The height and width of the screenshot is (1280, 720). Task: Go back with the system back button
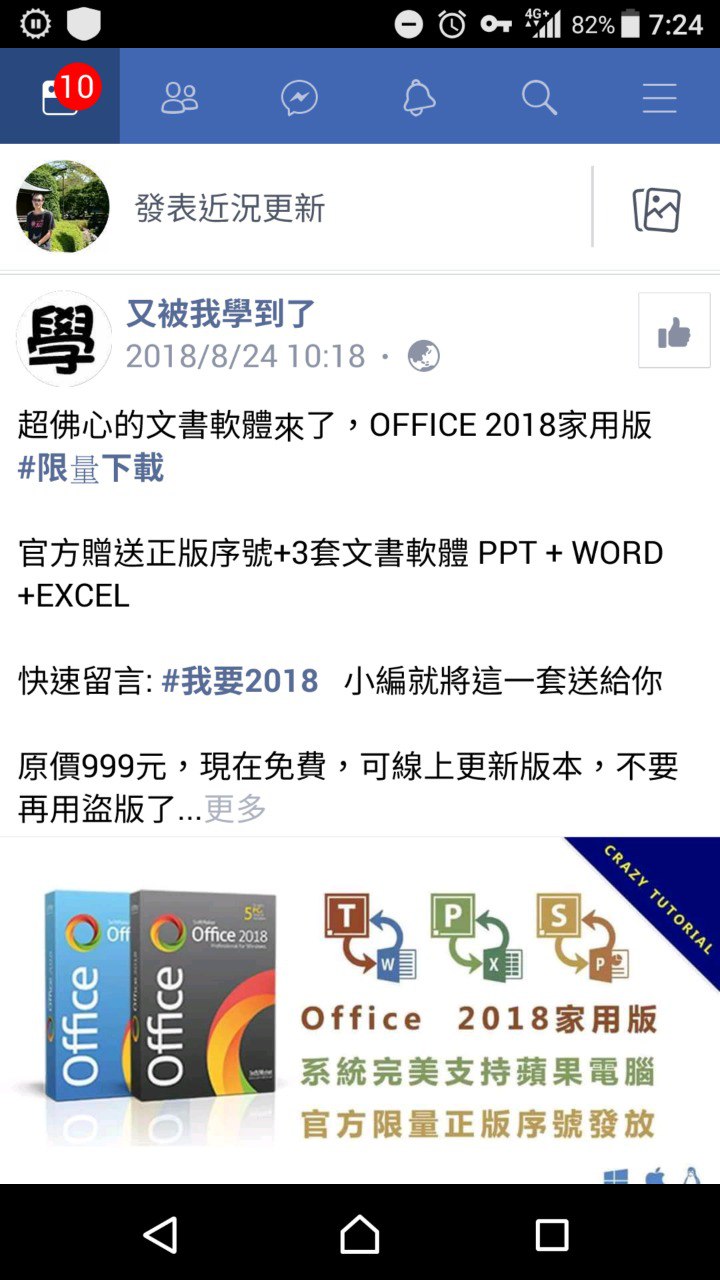point(161,1234)
